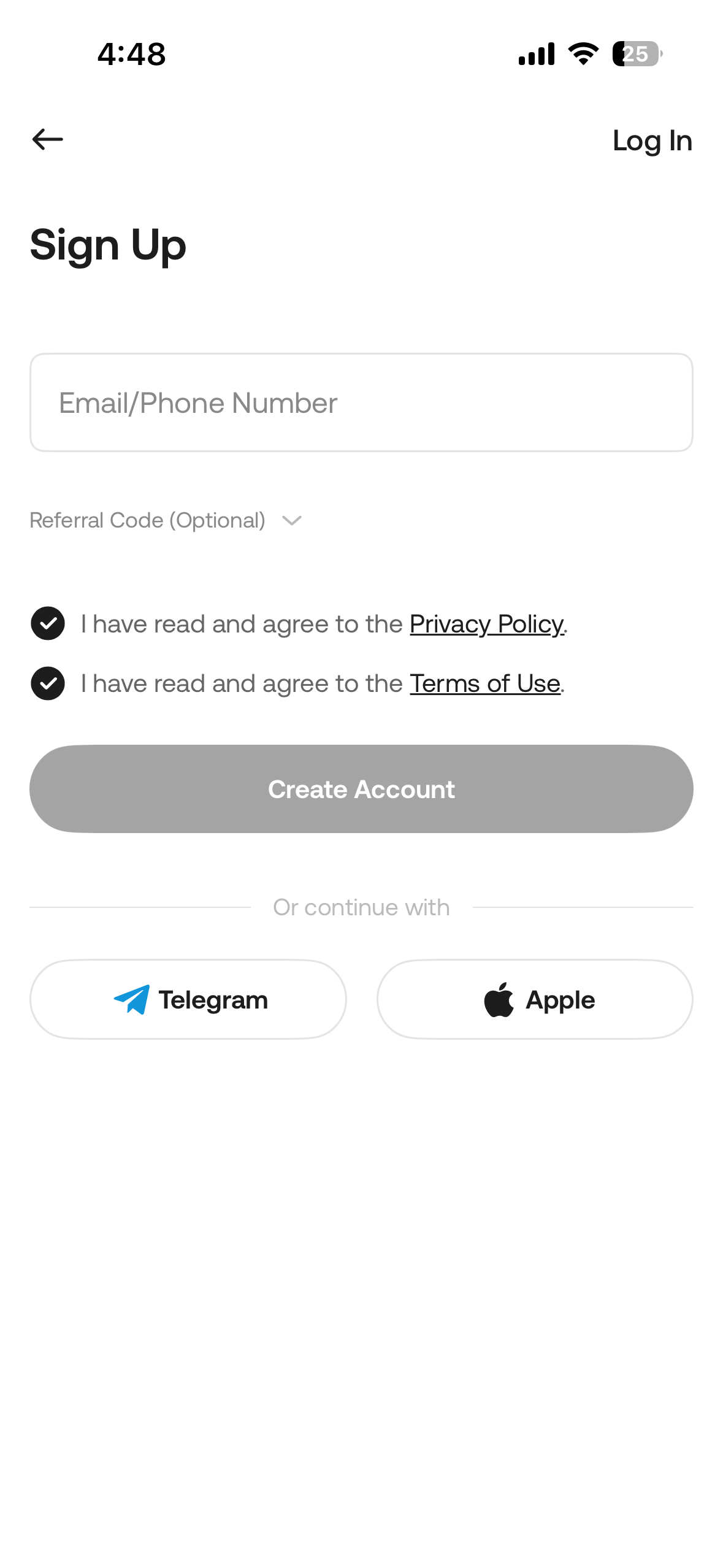Tap the Create Account button
The height and width of the screenshot is (1568, 723).
point(361,789)
